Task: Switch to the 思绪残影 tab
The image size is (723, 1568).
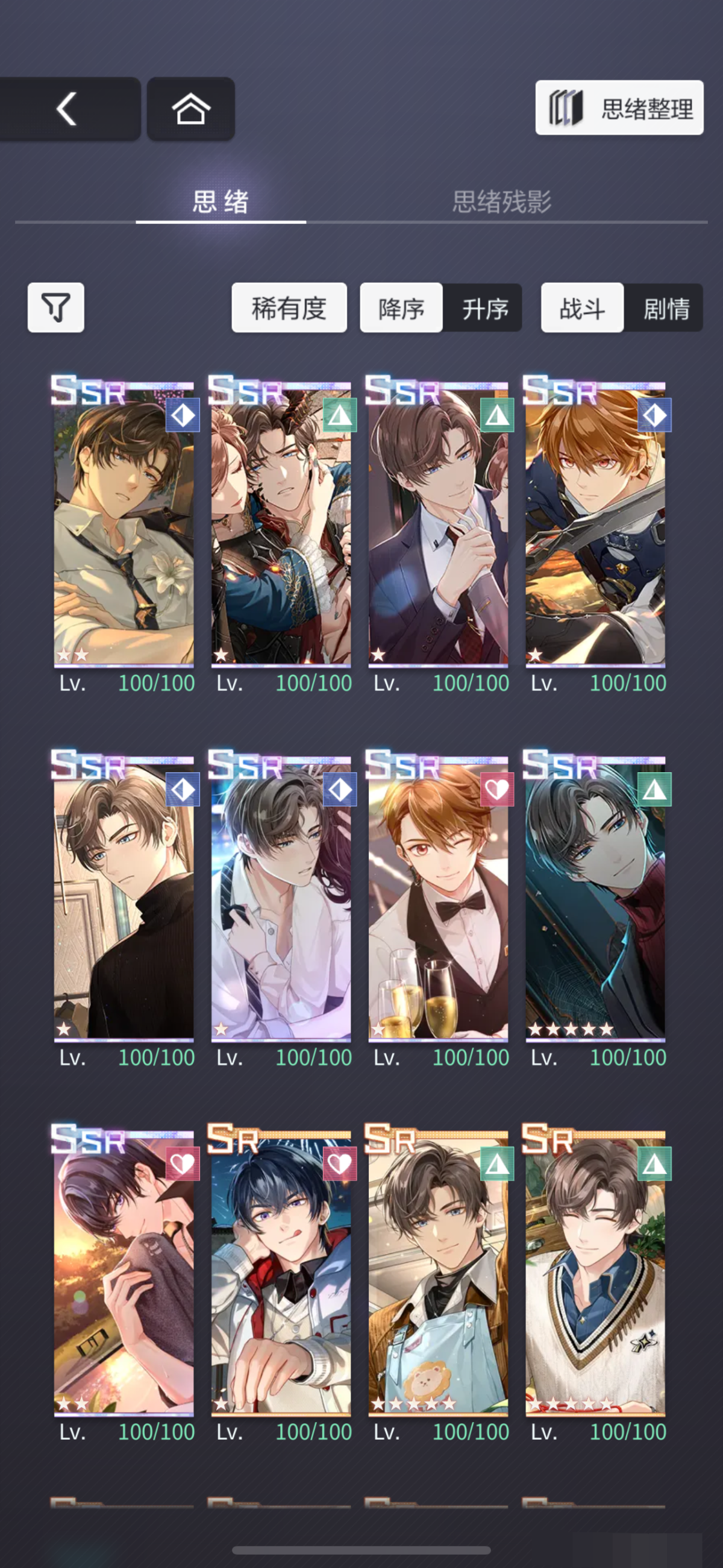Action: pos(501,201)
